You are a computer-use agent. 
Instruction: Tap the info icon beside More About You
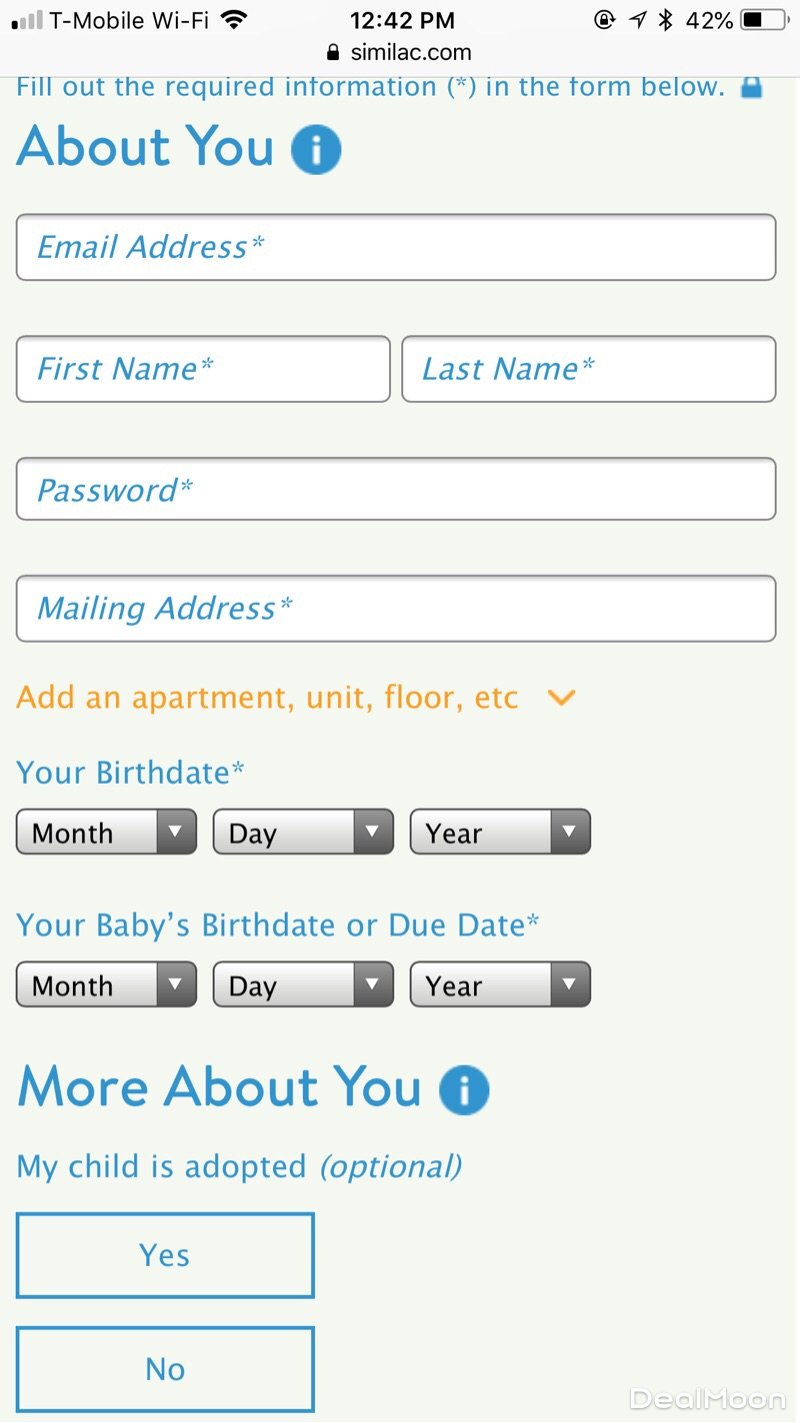click(x=464, y=1090)
